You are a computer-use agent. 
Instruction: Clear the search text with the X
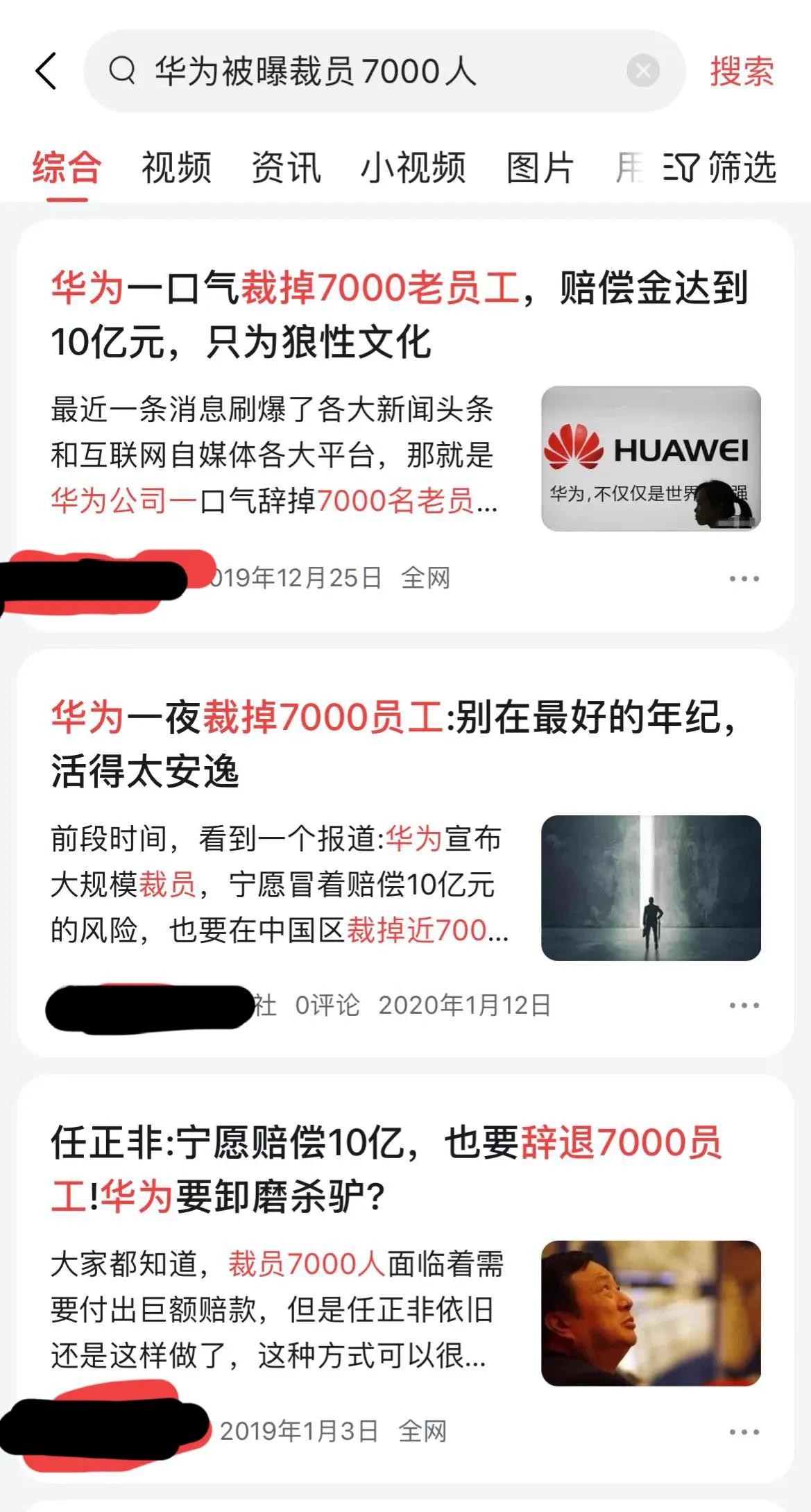[642, 70]
